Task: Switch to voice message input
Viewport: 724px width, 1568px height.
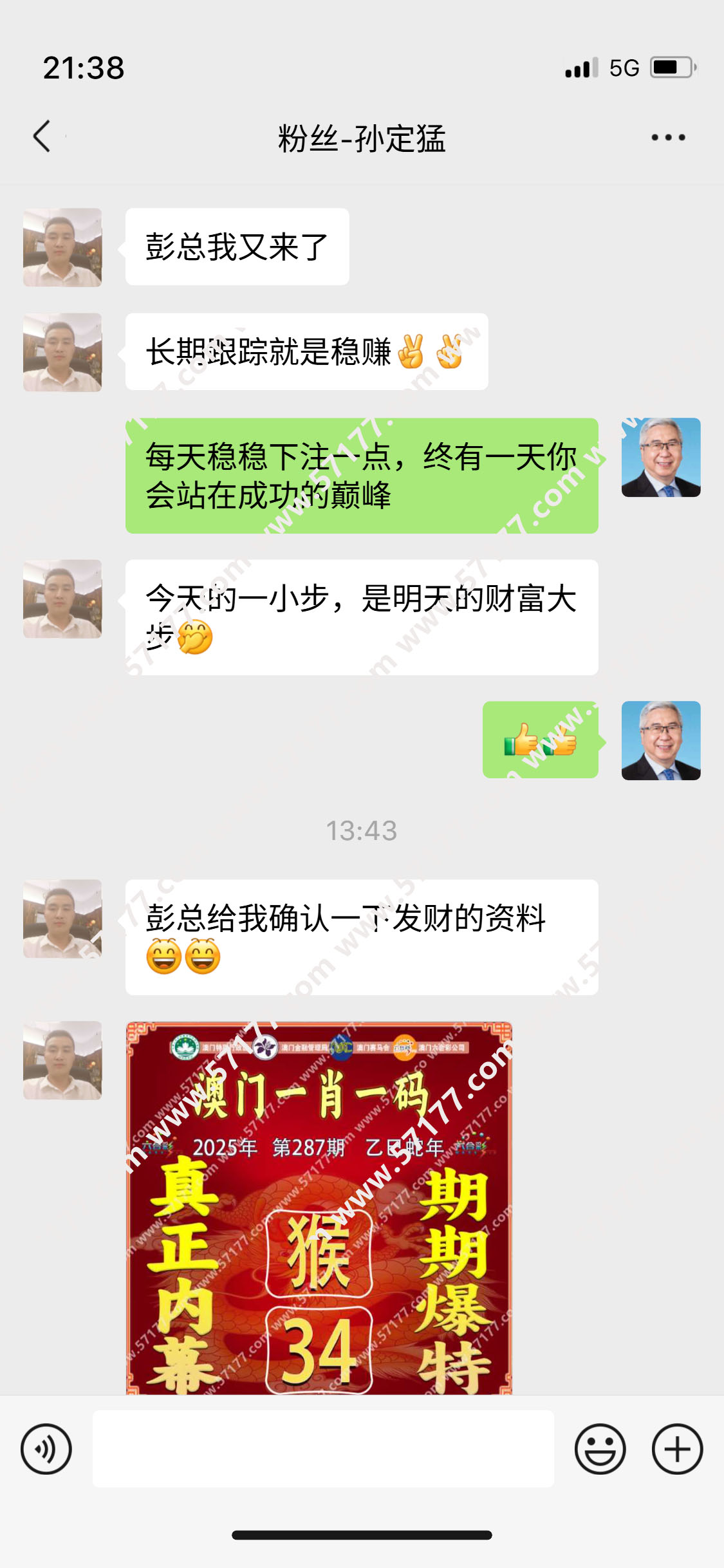Action: [46, 1449]
